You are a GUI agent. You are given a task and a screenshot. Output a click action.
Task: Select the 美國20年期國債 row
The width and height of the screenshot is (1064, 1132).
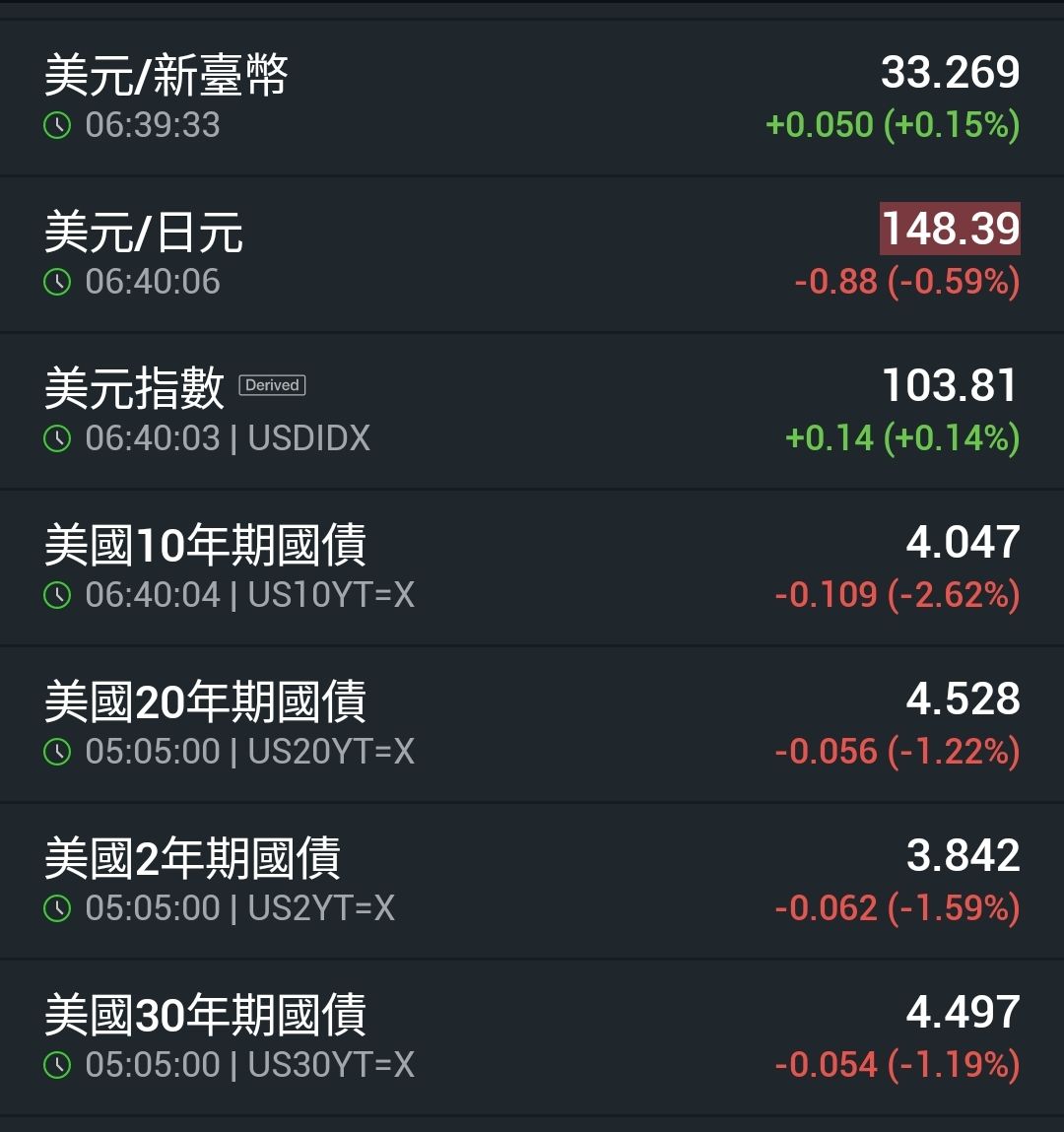click(x=532, y=724)
